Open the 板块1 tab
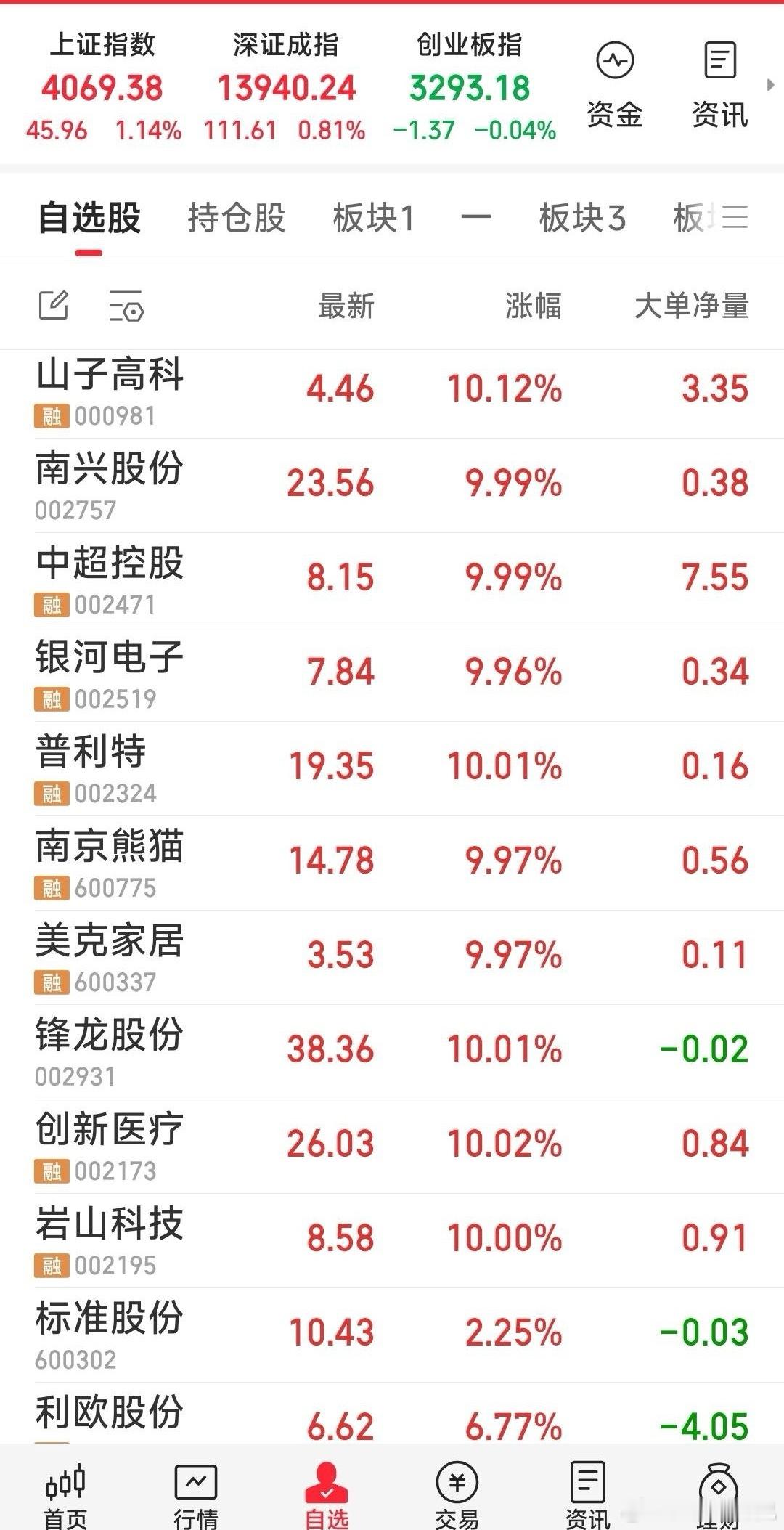Screen dimensions: 784x1530 [372, 218]
